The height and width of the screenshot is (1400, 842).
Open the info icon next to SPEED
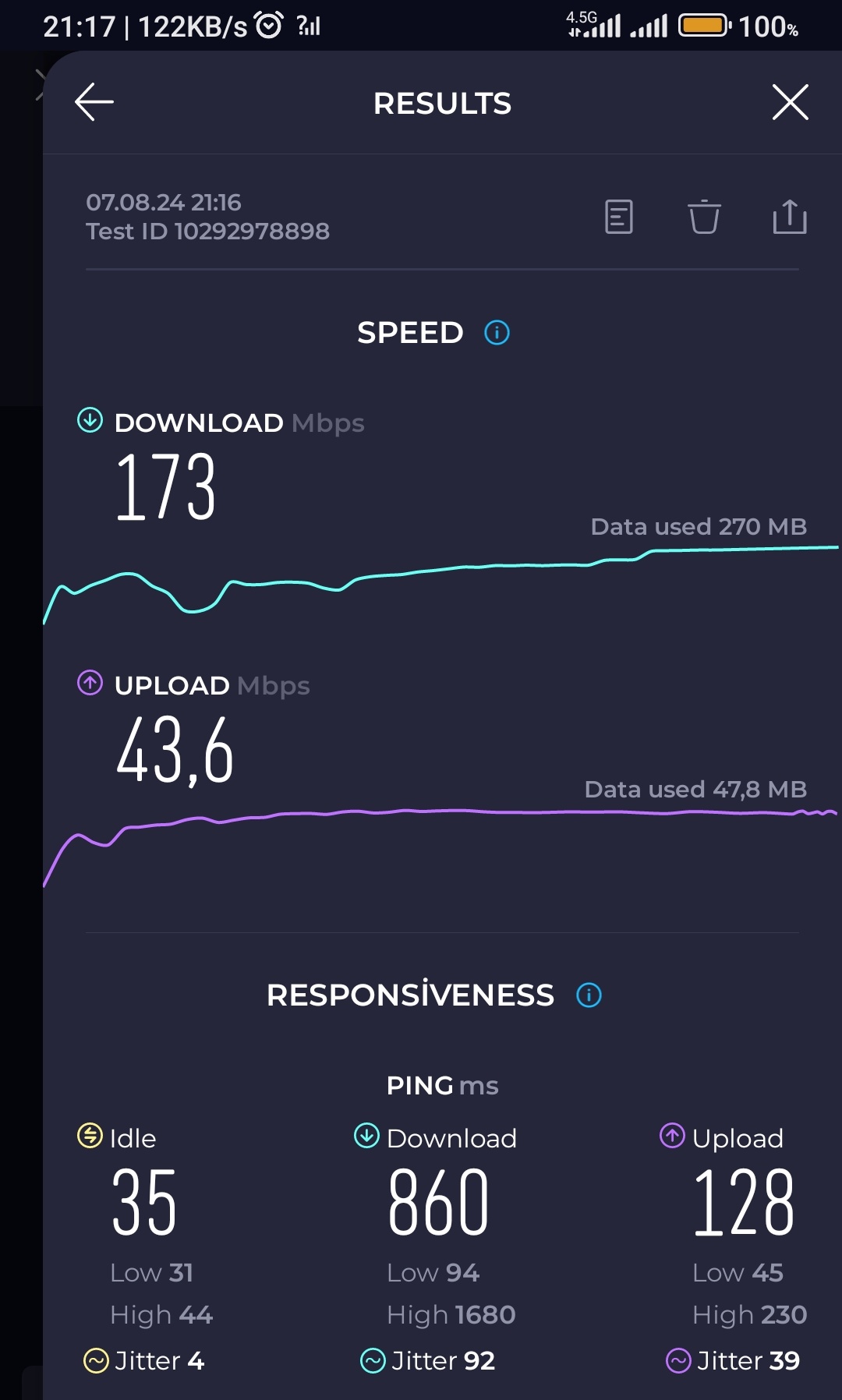coord(497,333)
